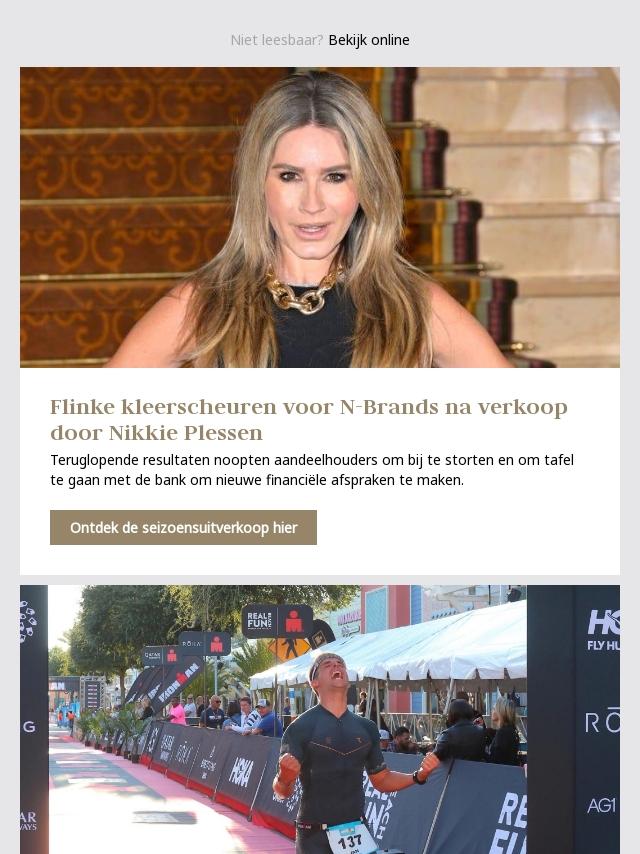The image size is (640, 854).
Task: Open the N-Brands article headline
Action: tap(308, 420)
